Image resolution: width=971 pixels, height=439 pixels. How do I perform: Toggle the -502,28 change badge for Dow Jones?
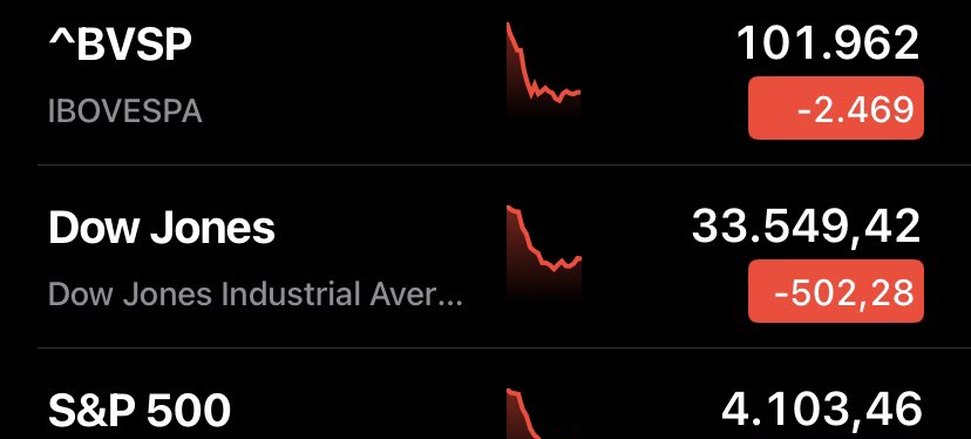(835, 292)
